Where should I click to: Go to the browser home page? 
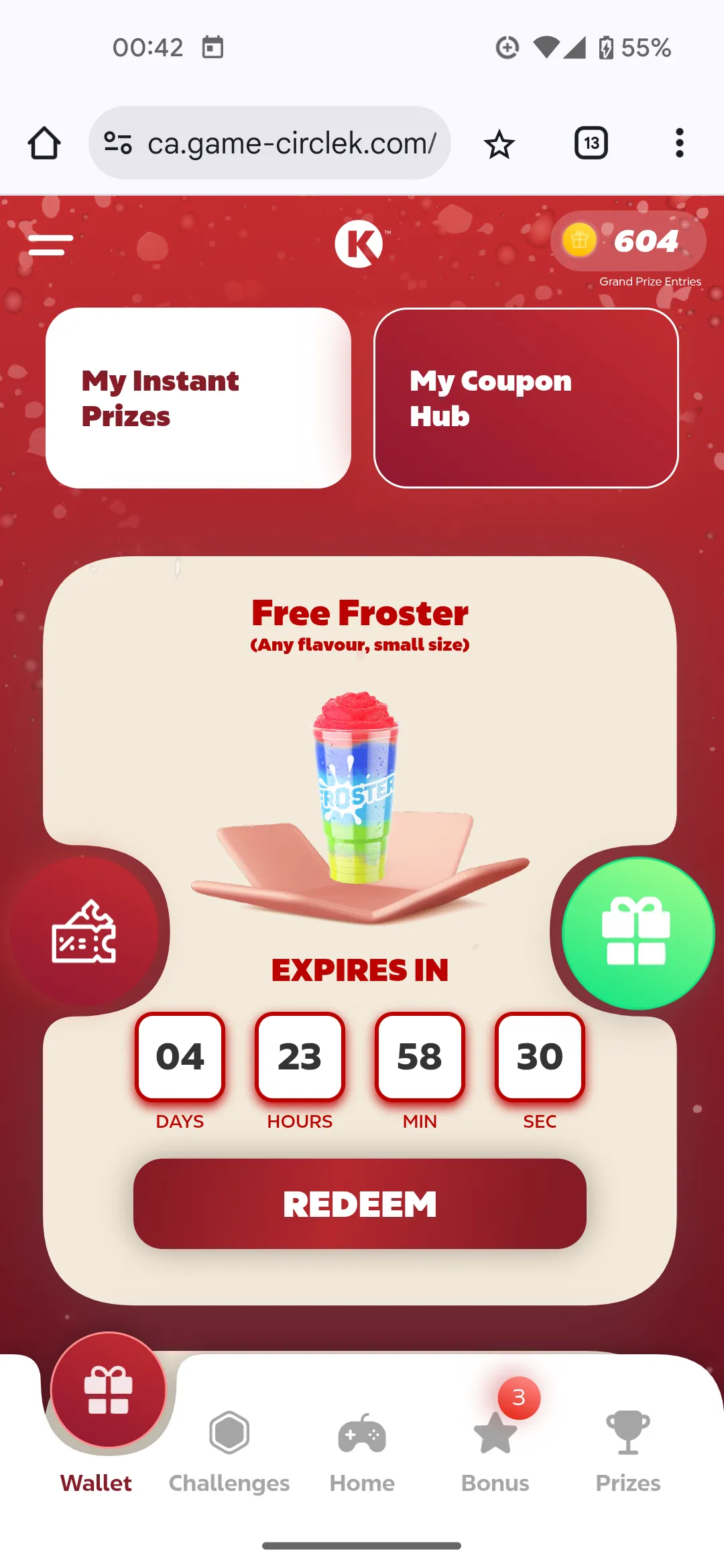44,143
